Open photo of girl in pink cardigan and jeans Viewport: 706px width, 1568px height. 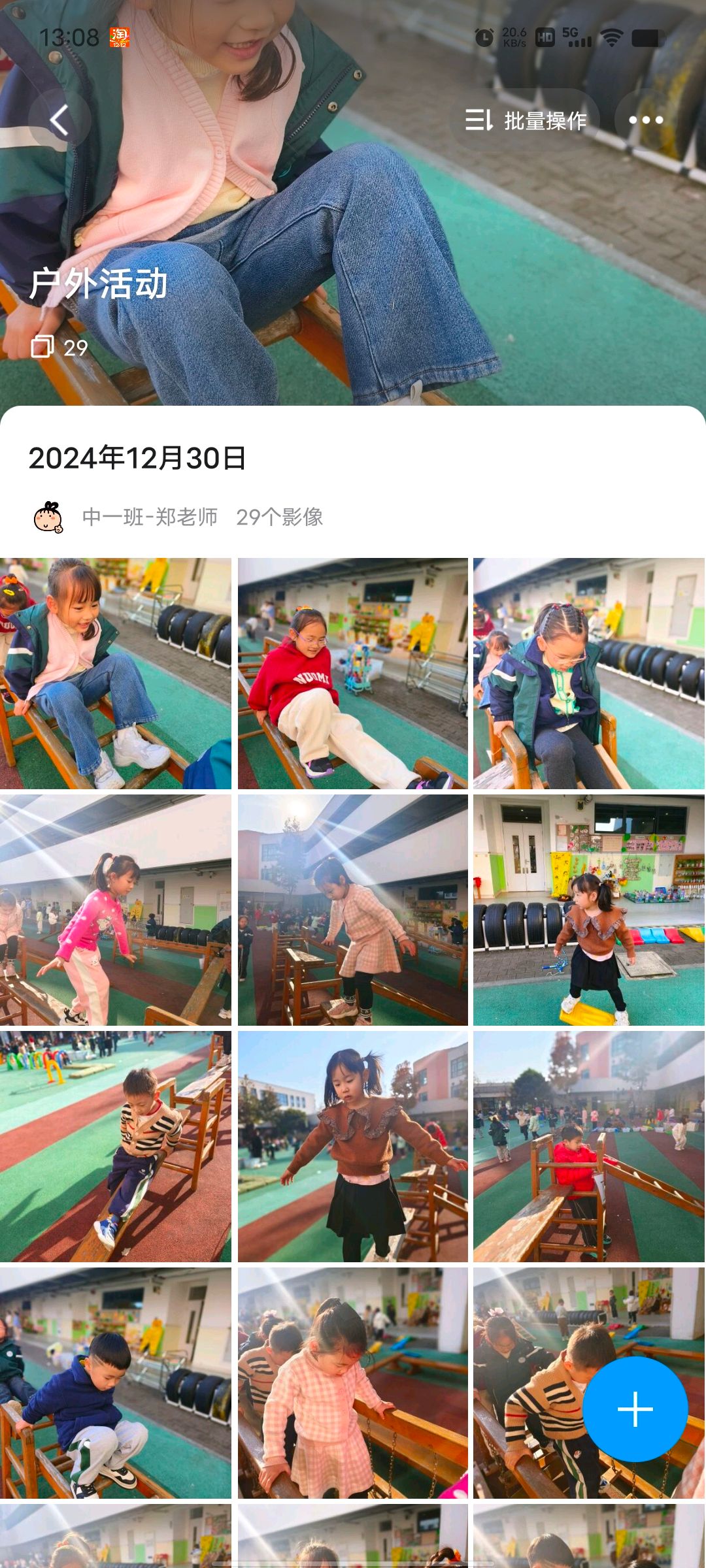pyautogui.click(x=116, y=674)
